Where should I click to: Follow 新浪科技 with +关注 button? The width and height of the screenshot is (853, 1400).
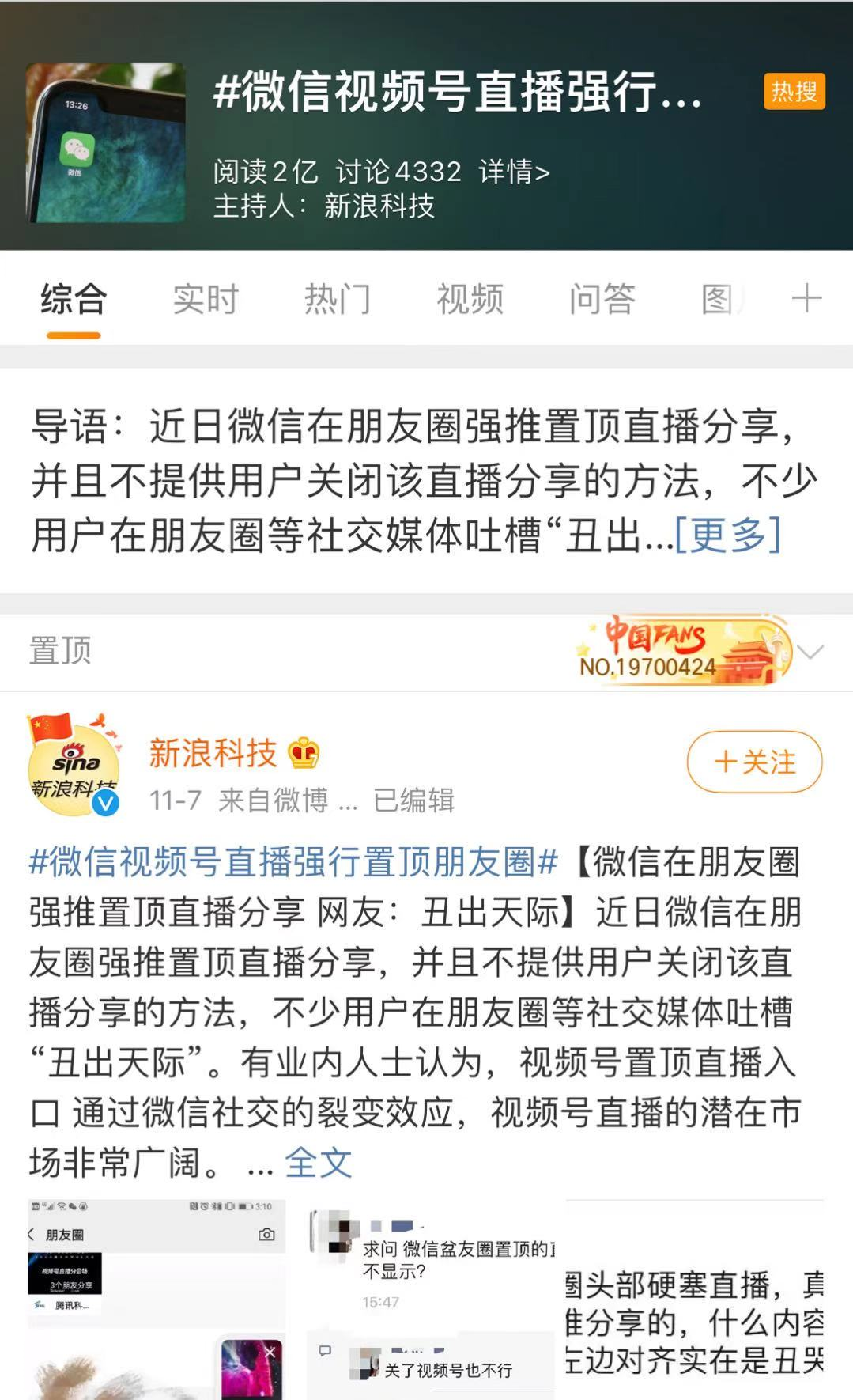pos(754,762)
